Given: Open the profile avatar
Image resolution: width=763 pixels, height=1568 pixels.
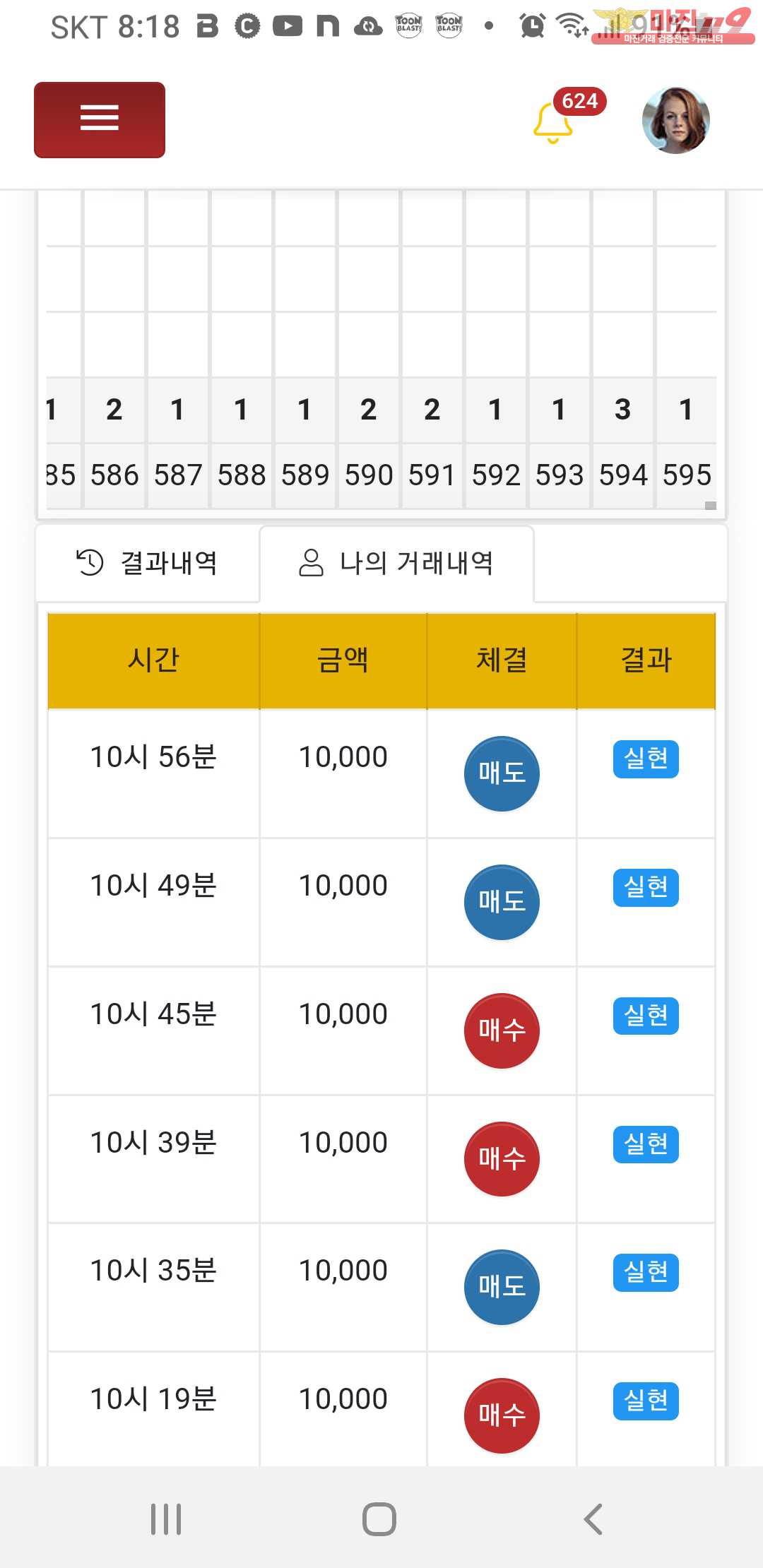Looking at the screenshot, I should (x=675, y=120).
